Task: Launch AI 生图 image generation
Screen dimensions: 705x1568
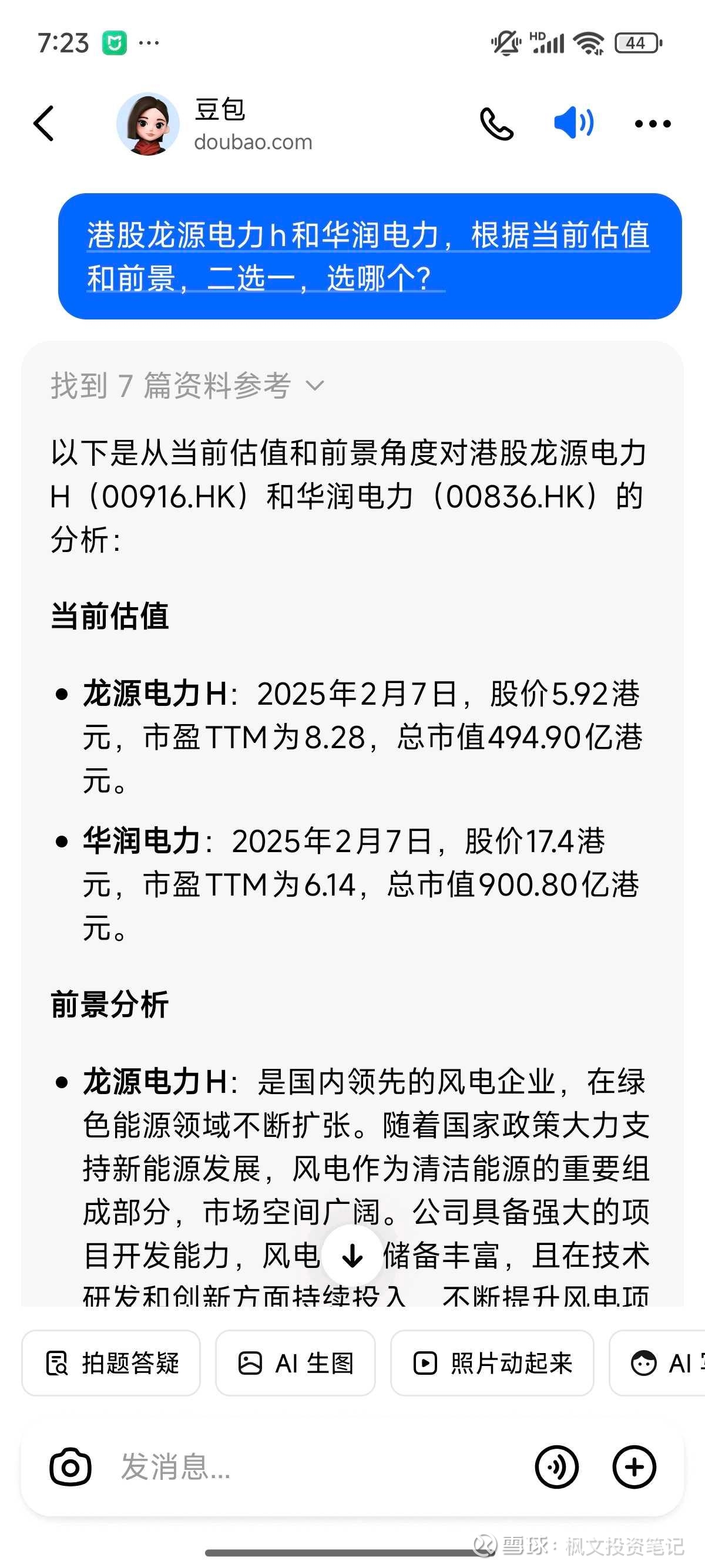Action: (x=297, y=1364)
